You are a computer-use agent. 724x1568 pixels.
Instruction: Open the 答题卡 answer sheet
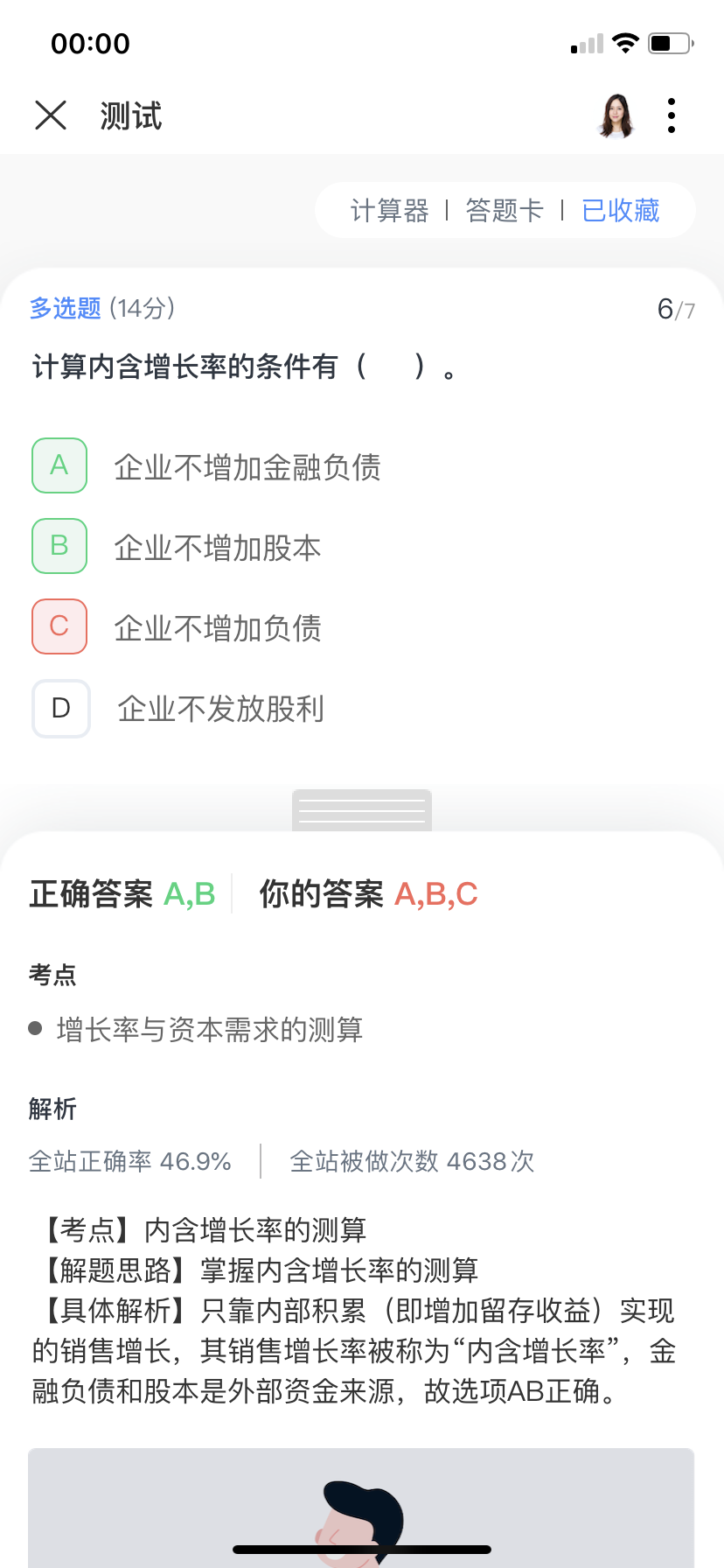505,211
